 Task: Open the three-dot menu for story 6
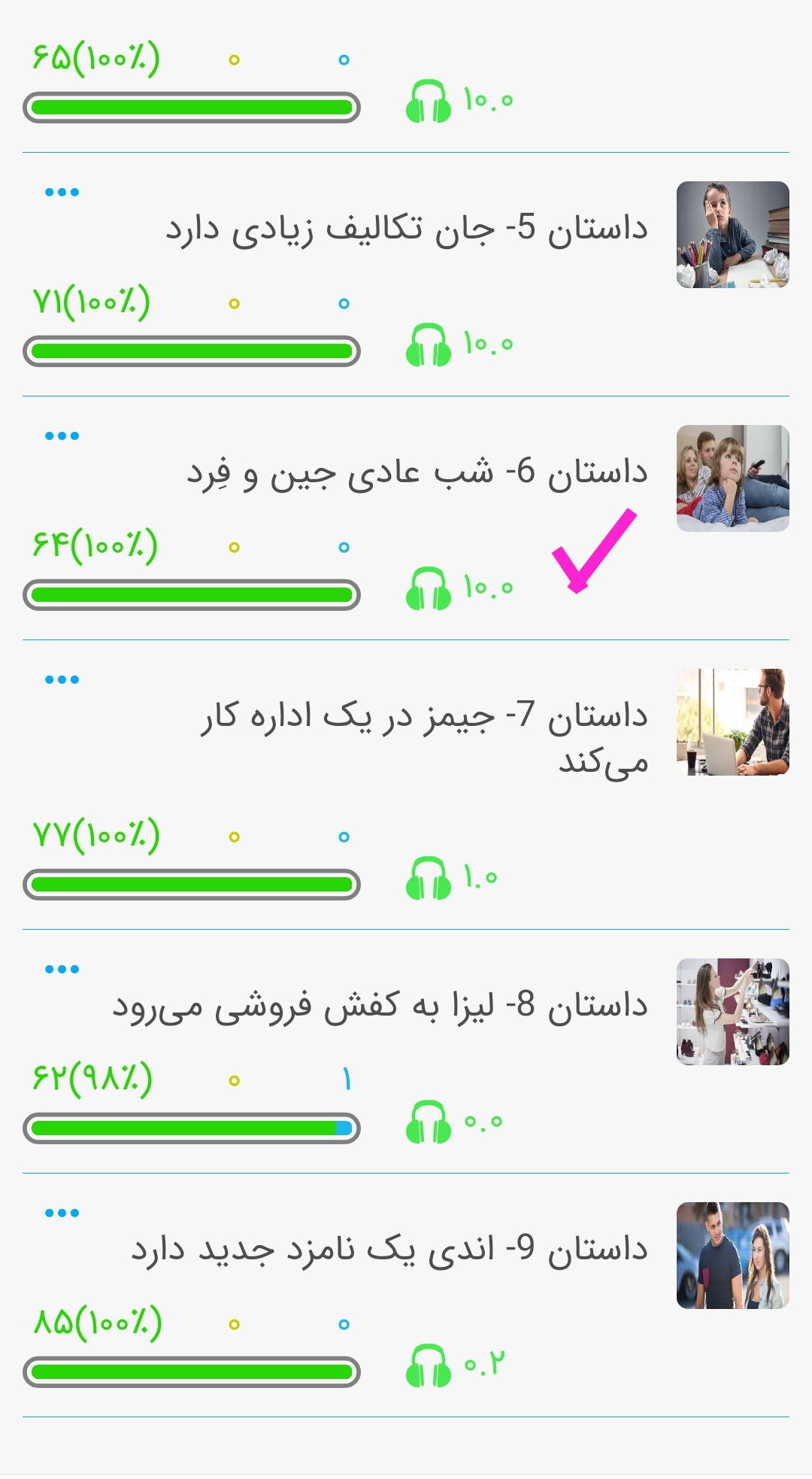pos(62,436)
